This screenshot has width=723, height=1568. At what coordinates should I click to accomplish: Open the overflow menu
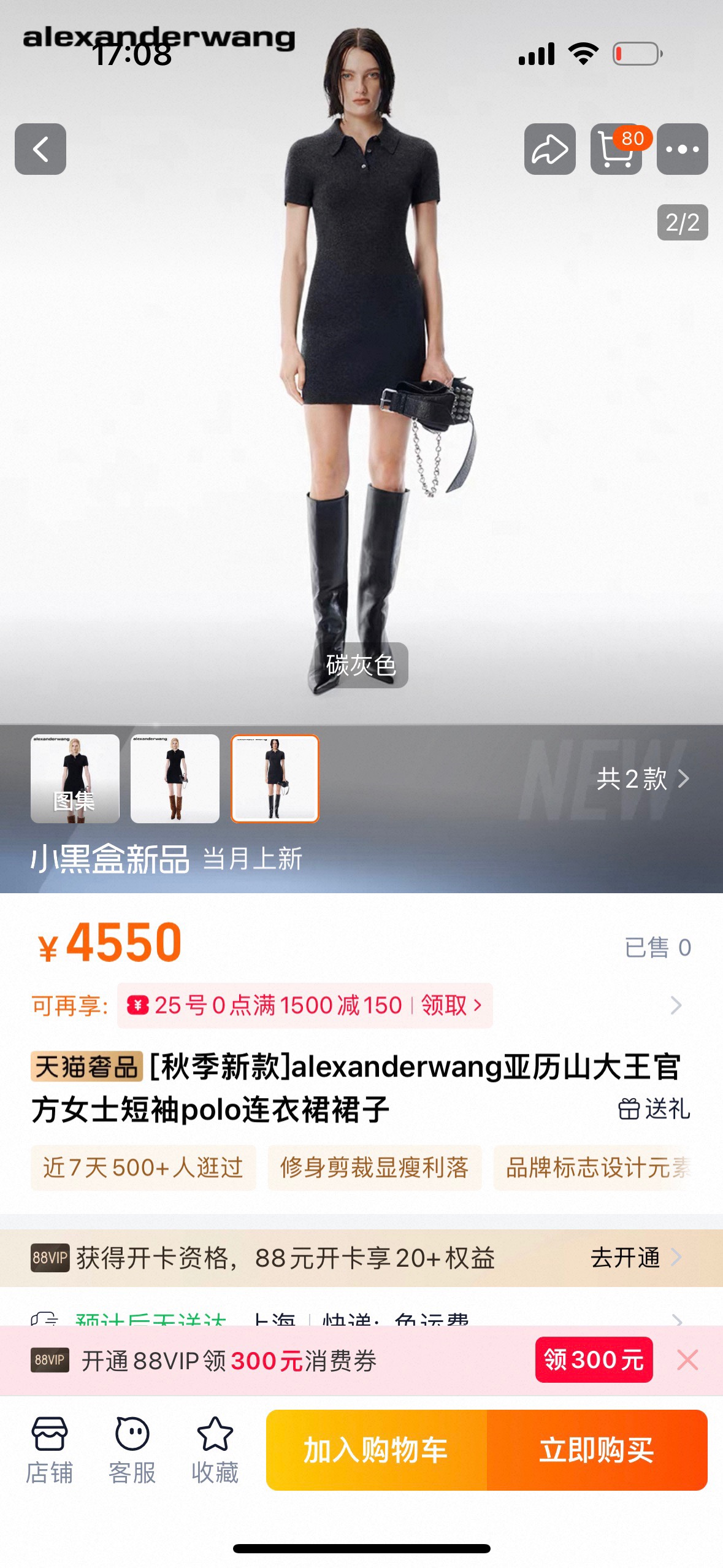click(x=682, y=149)
